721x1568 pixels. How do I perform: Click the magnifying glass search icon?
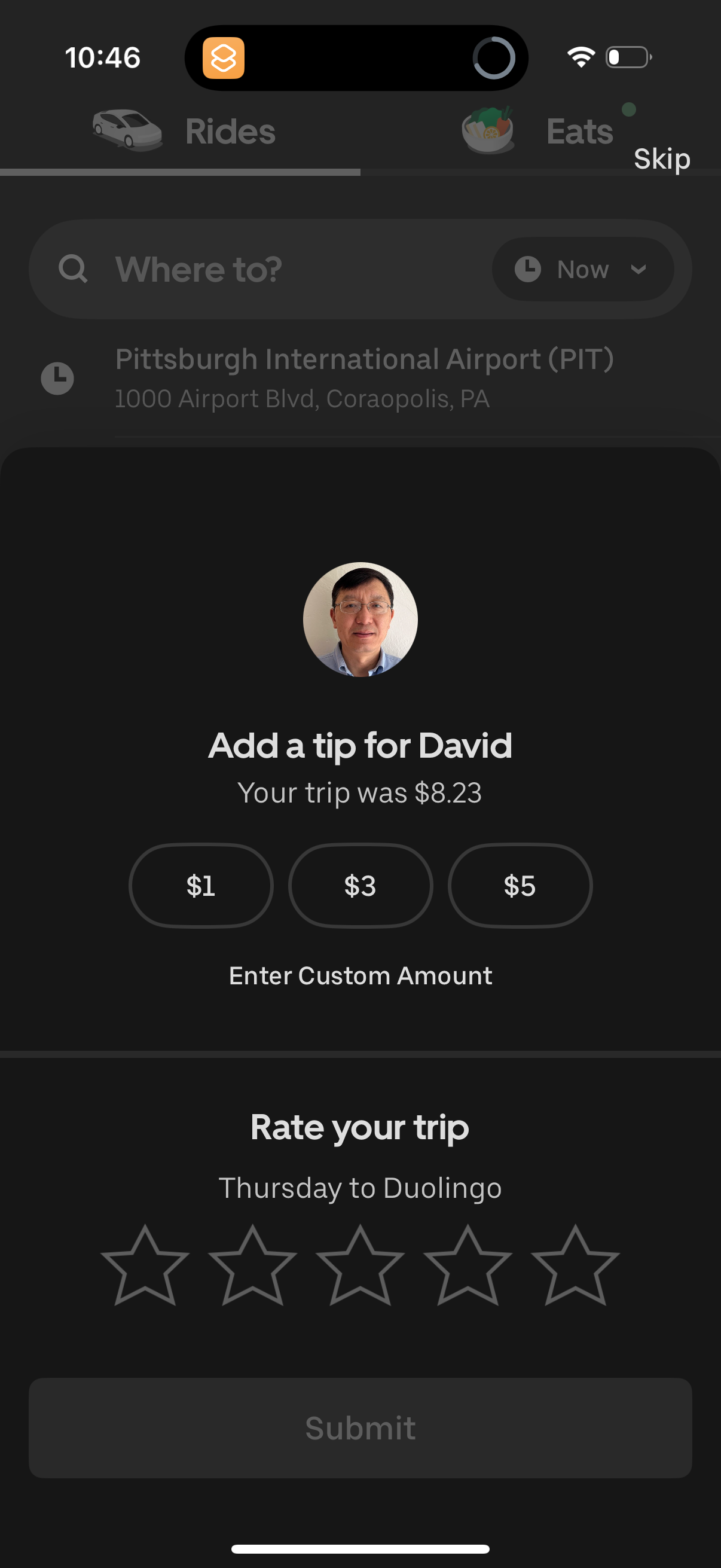73,269
